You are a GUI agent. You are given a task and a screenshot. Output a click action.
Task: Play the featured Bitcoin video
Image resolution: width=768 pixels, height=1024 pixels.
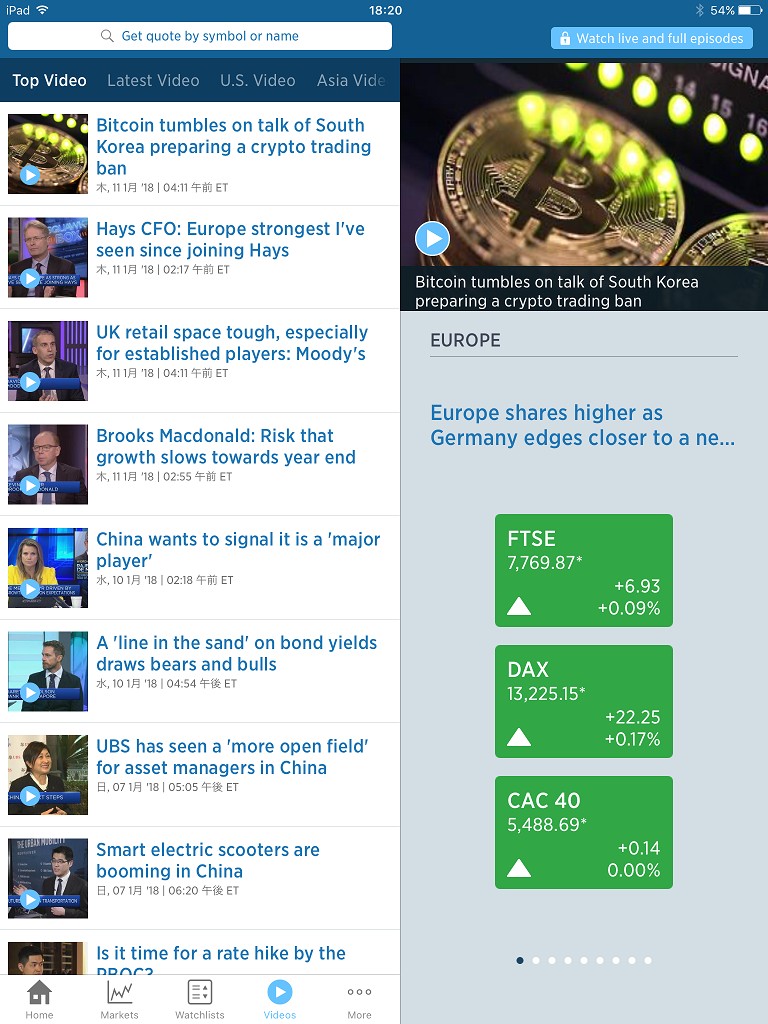pos(432,238)
